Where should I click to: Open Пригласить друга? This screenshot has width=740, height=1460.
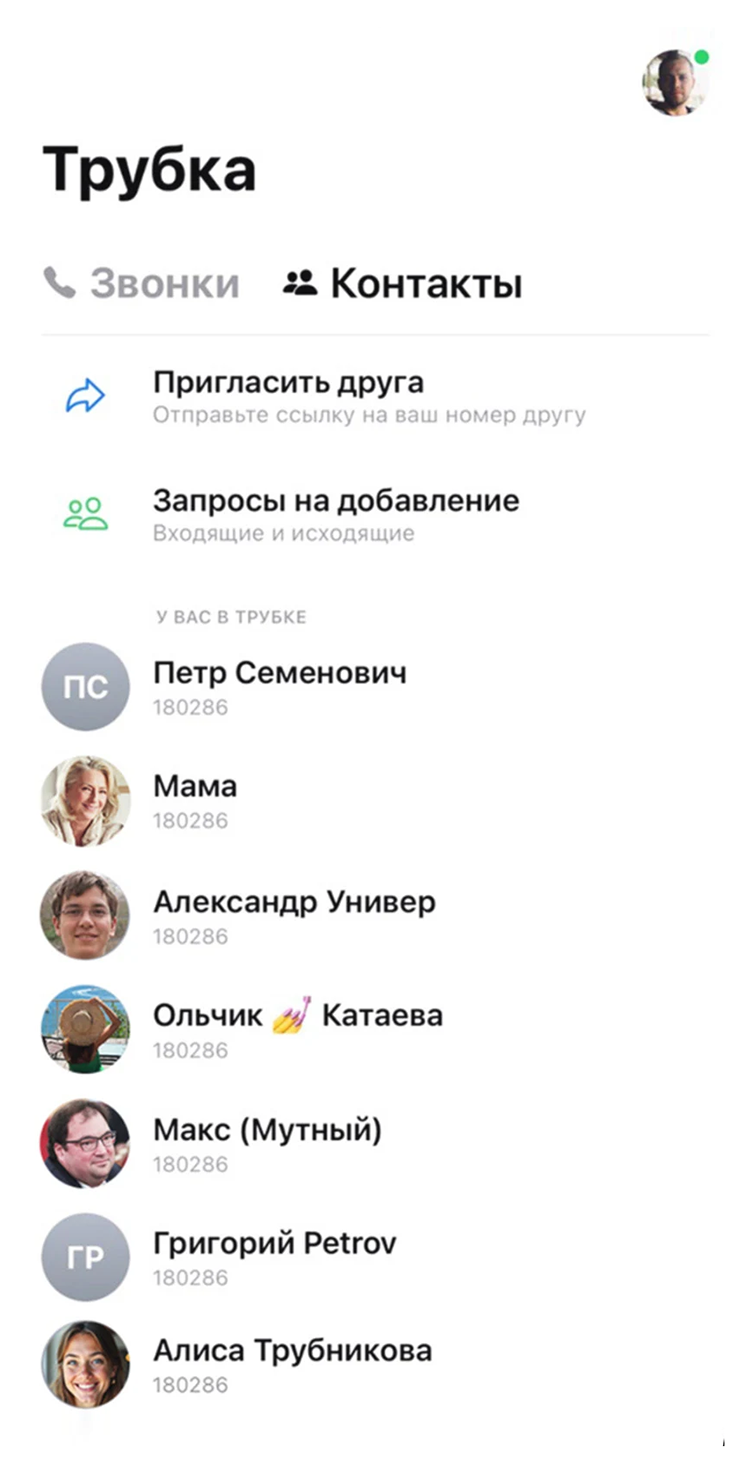click(288, 396)
